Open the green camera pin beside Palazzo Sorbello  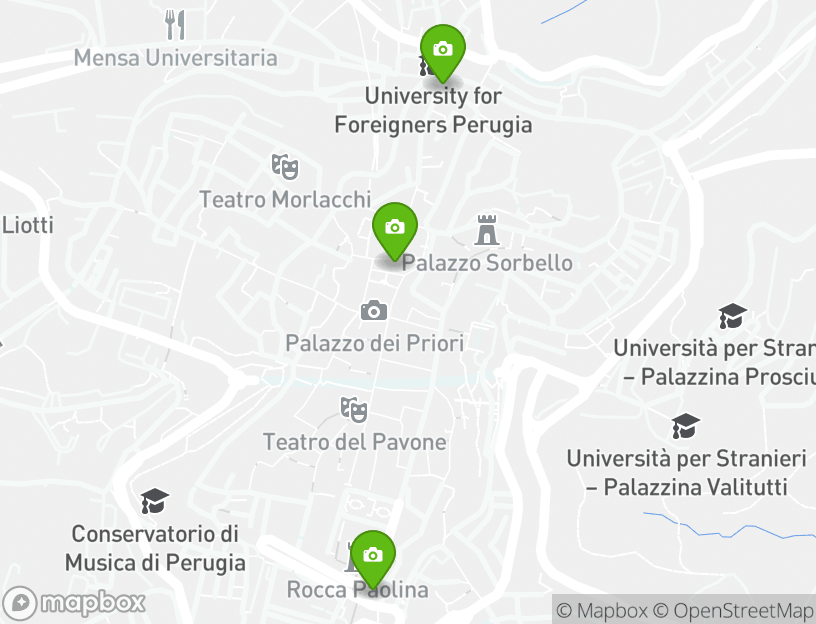(394, 228)
